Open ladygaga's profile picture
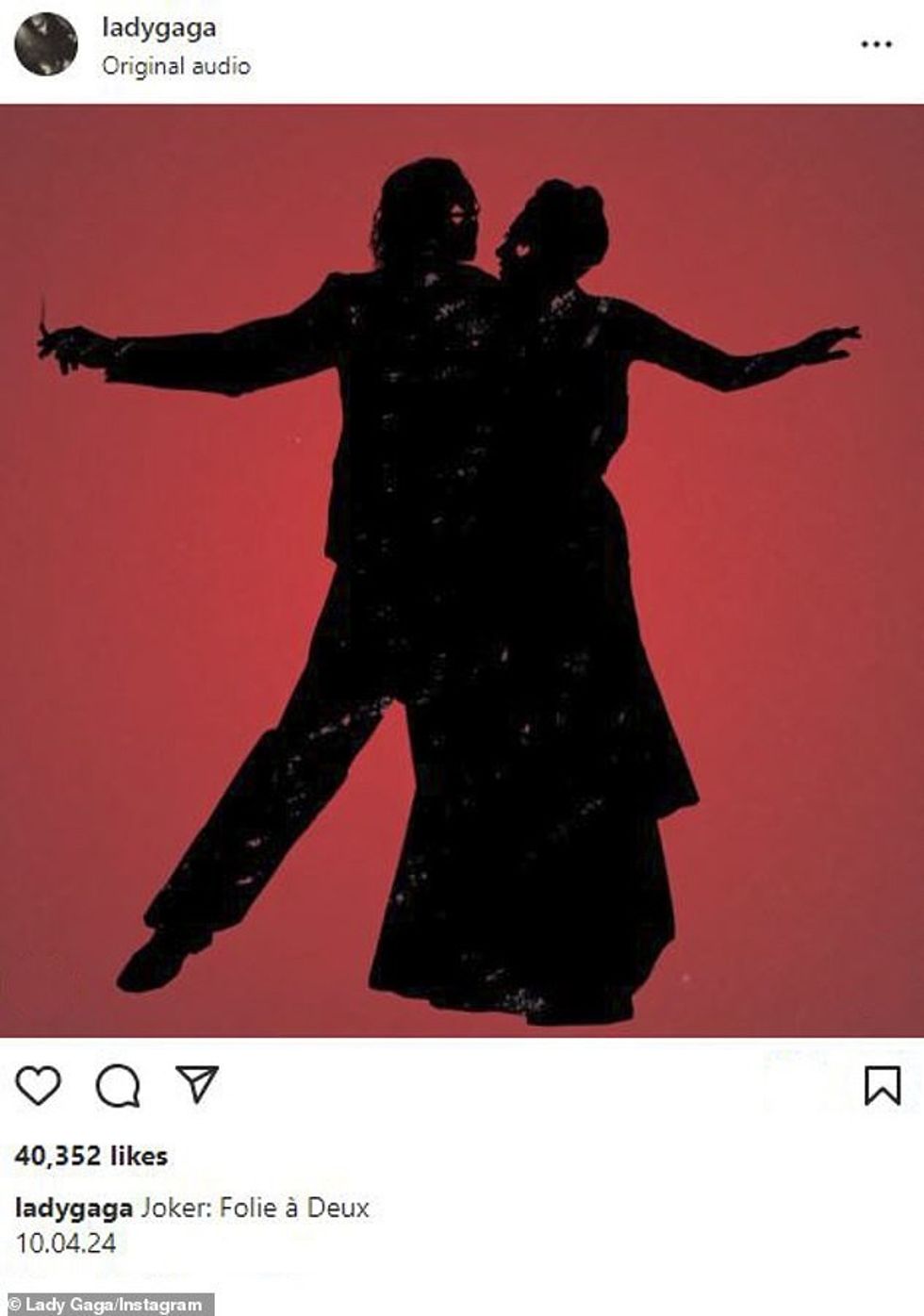Viewport: 924px width, 1316px height. (46, 44)
